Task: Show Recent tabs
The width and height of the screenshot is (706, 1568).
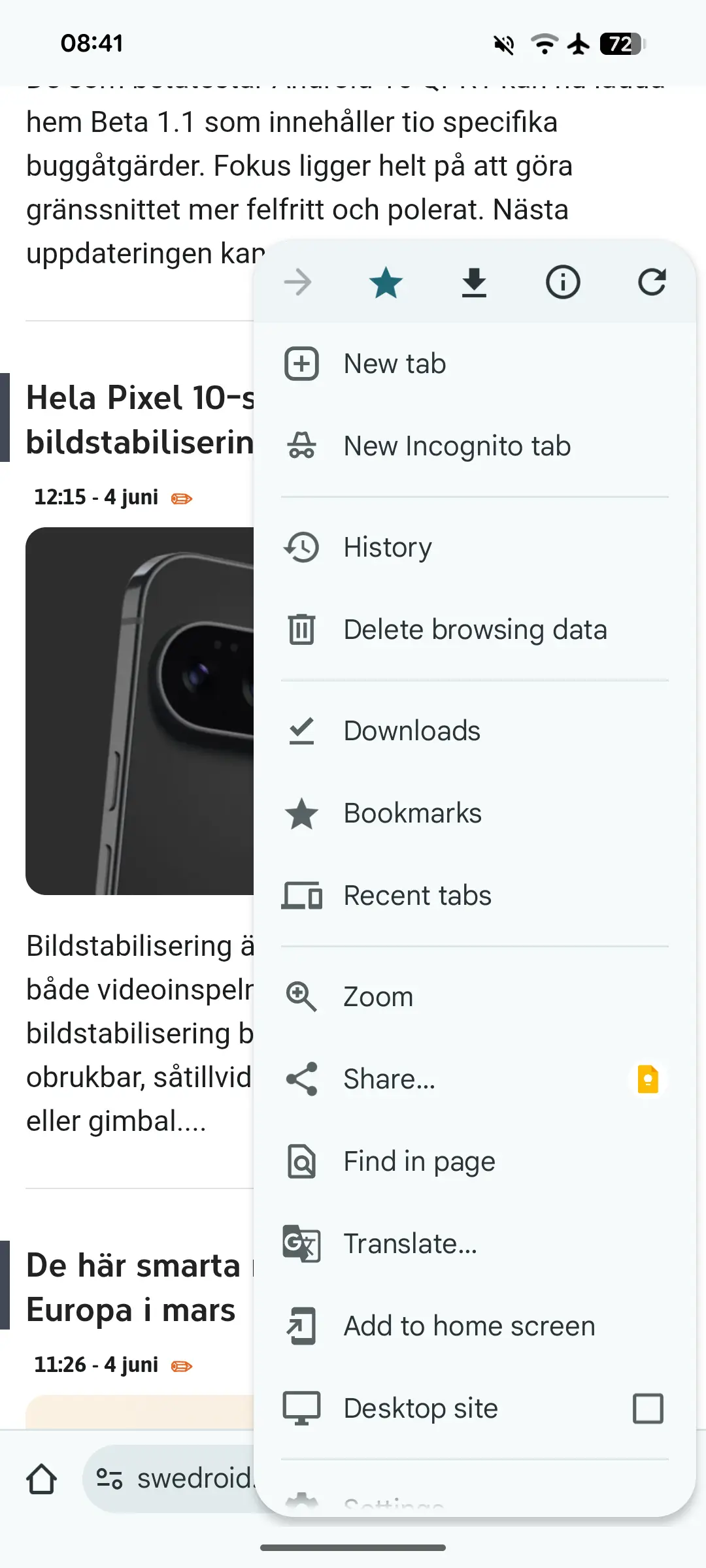Action: [x=475, y=896]
